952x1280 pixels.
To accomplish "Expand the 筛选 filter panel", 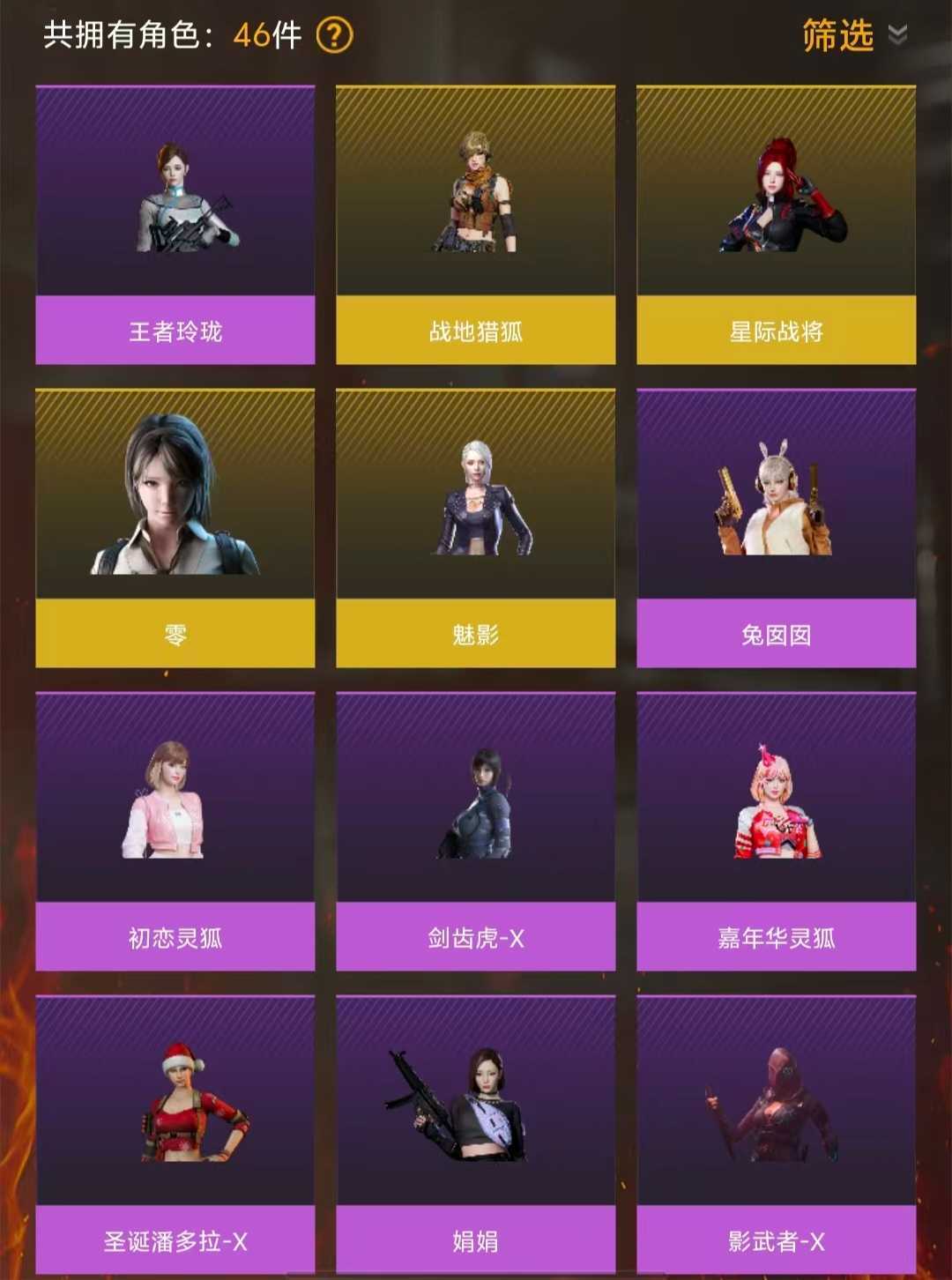I will [x=836, y=37].
